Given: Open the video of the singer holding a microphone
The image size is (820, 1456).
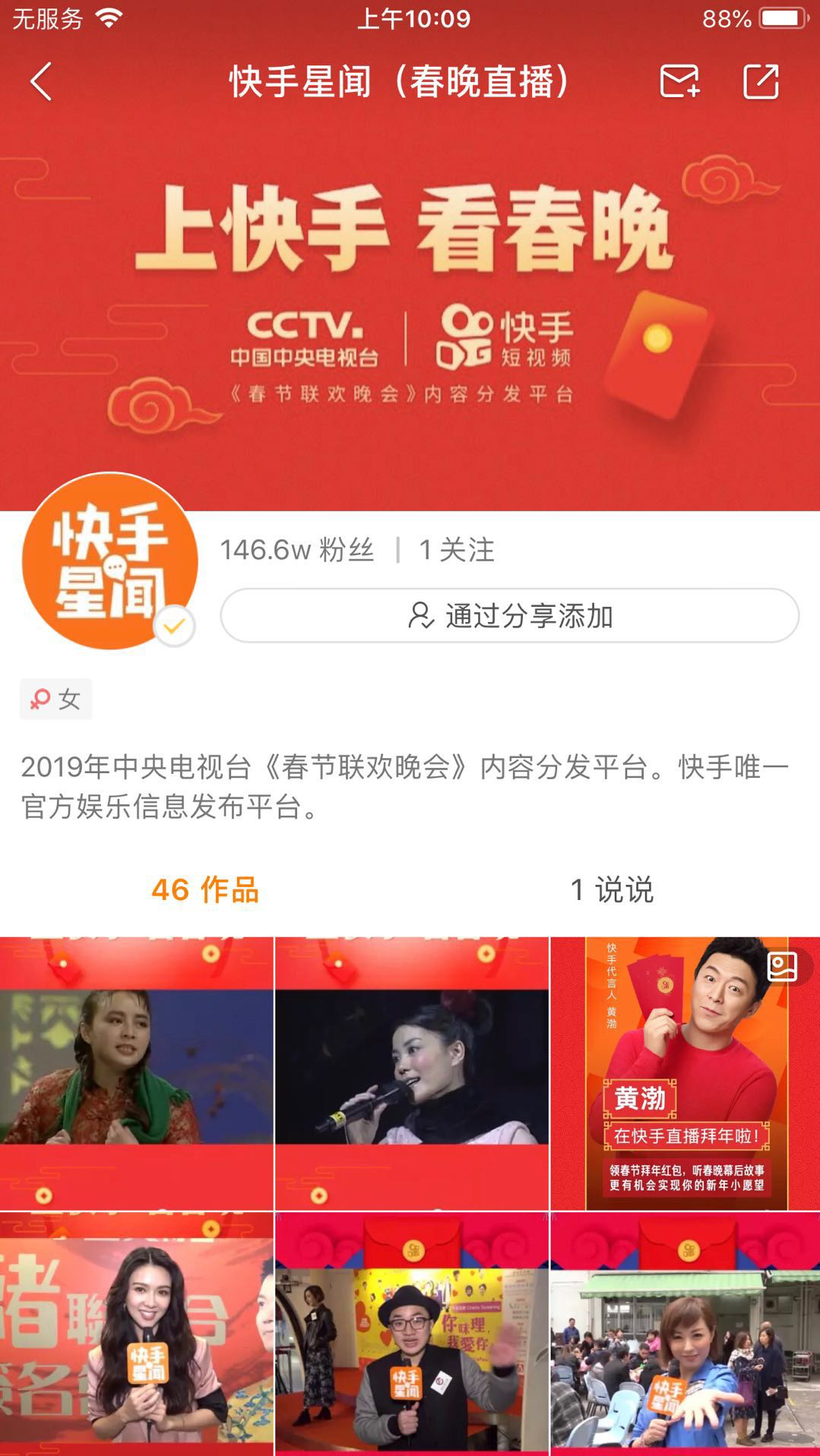Looking at the screenshot, I should coord(411,1072).
